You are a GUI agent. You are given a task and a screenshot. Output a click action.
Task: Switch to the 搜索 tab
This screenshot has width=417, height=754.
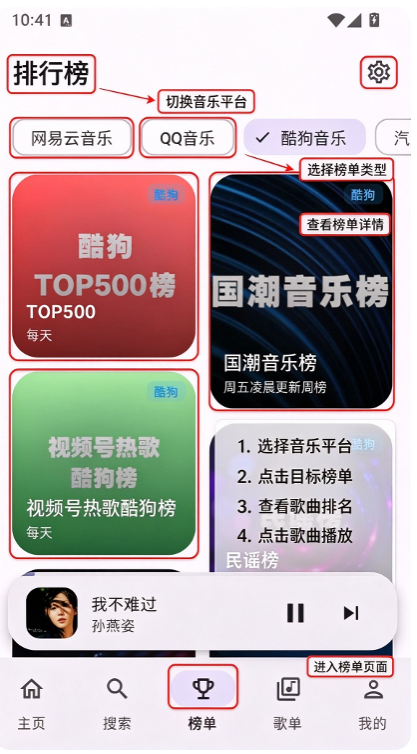[x=117, y=703]
